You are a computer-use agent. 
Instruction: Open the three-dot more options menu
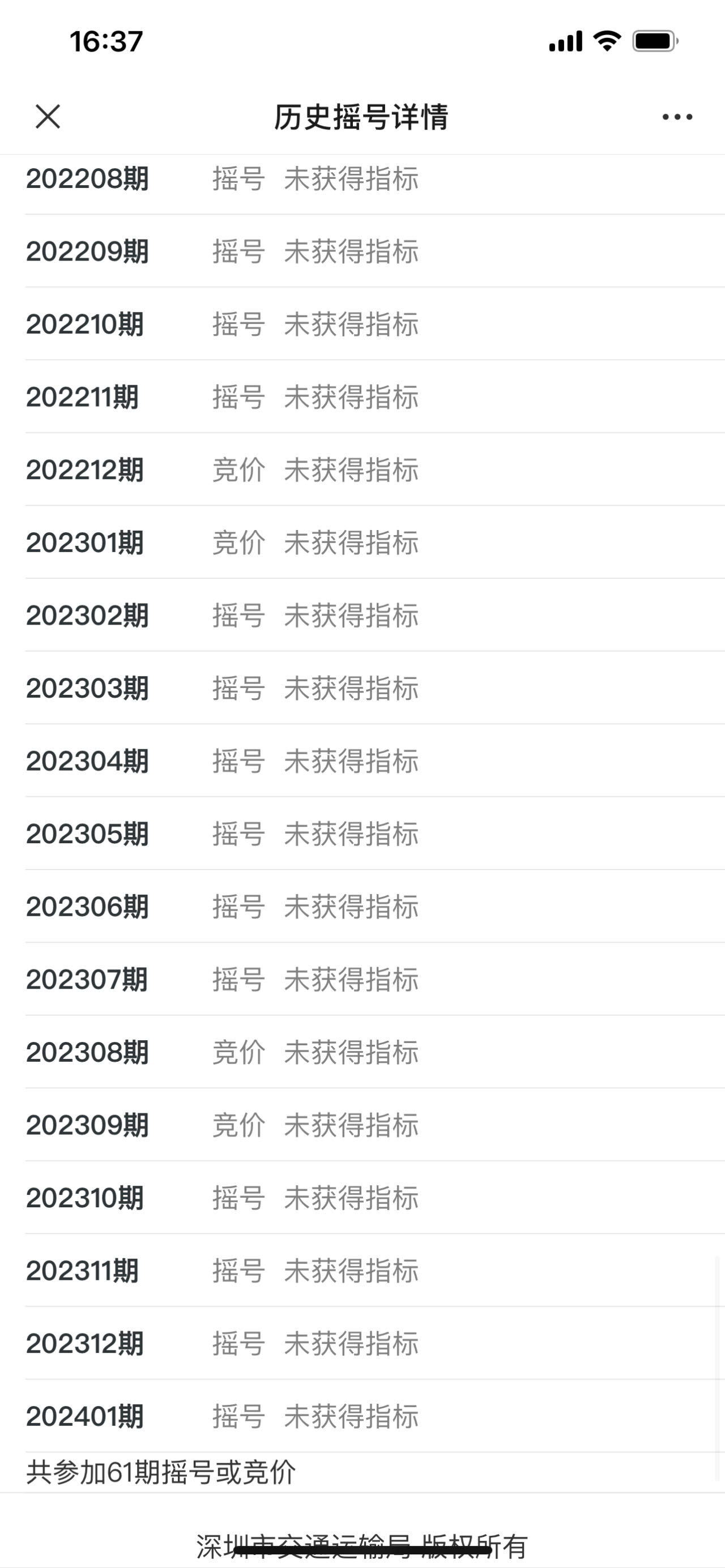pyautogui.click(x=677, y=117)
